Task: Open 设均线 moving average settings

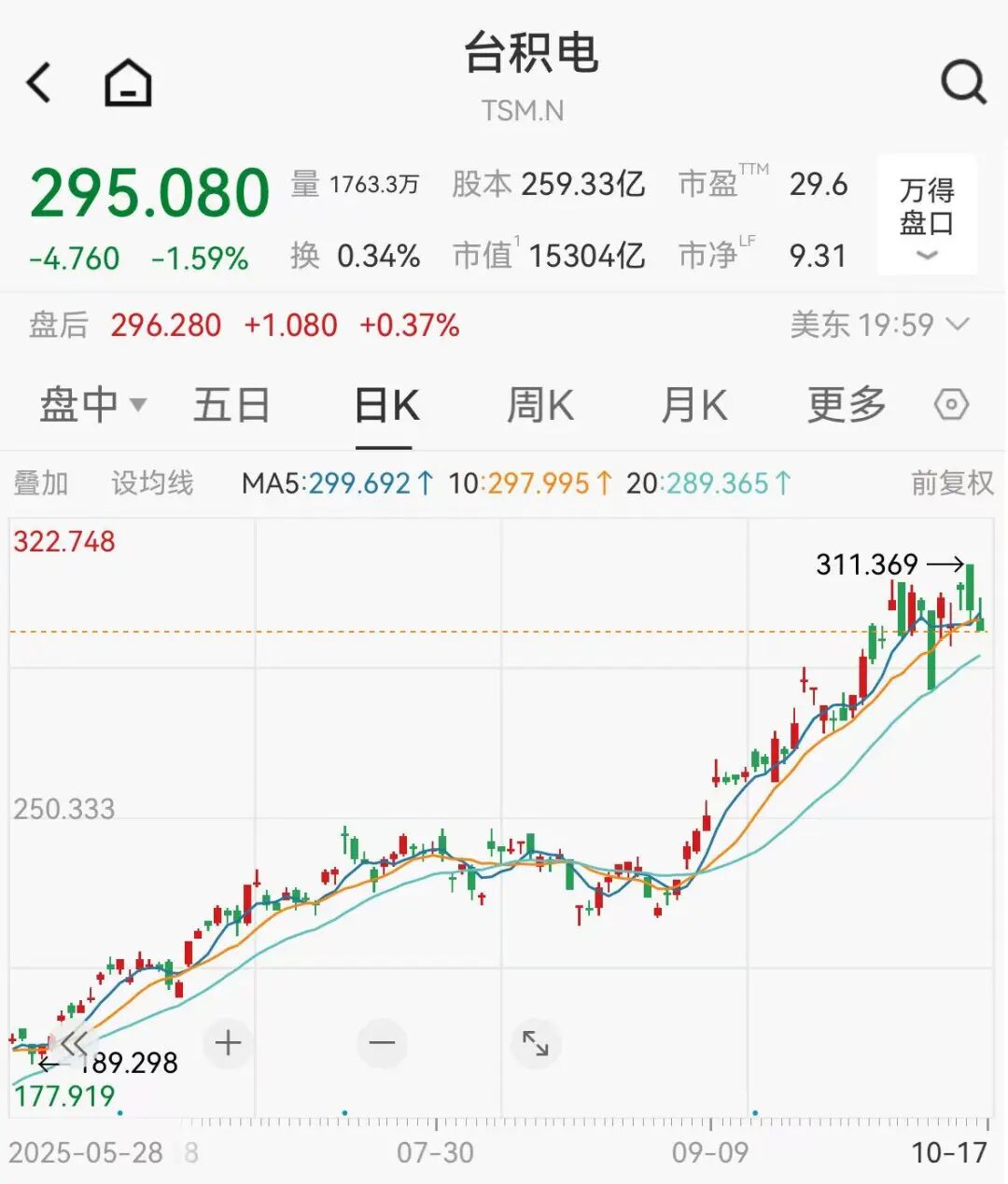Action: (x=152, y=483)
